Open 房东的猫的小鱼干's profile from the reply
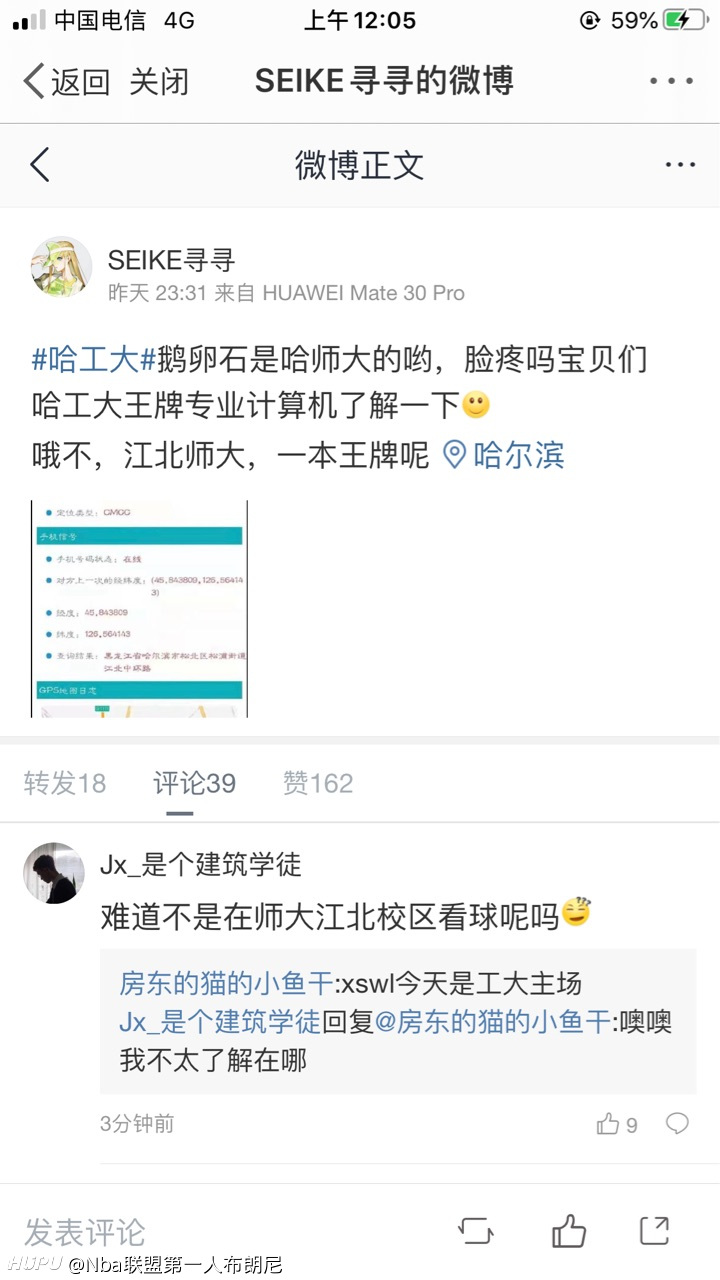This screenshot has width=720, height=1280. pyautogui.click(x=226, y=984)
